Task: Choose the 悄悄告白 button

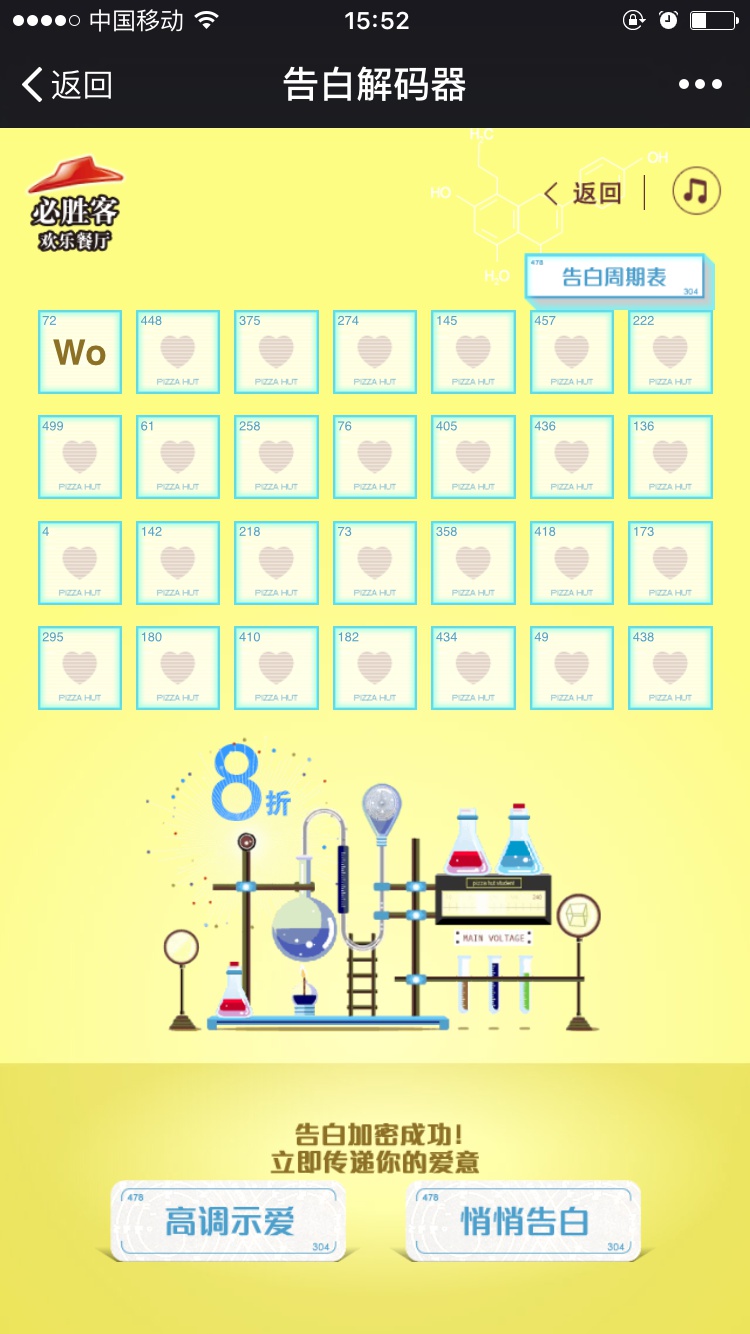Action: tap(524, 1221)
